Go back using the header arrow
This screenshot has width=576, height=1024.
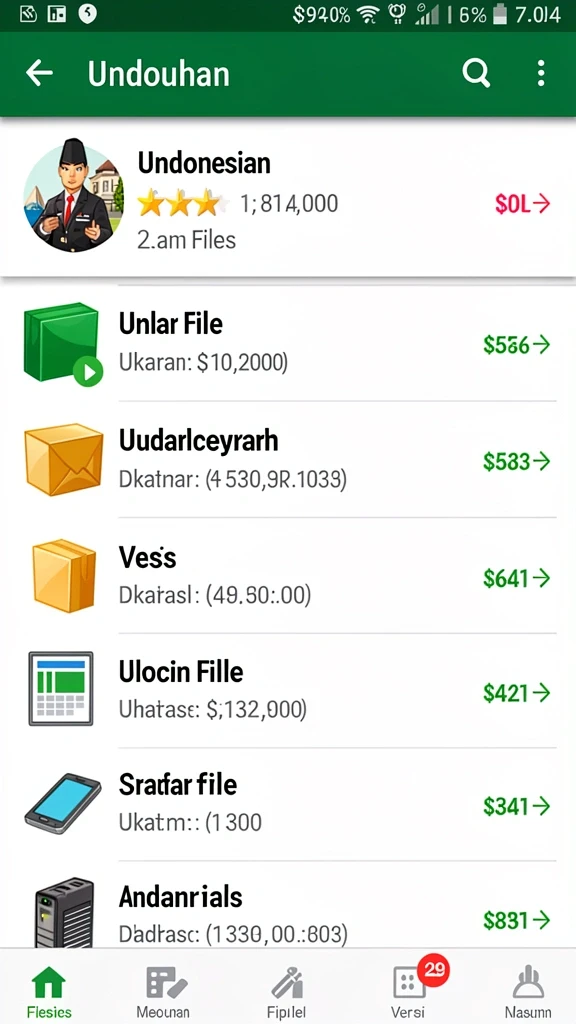click(x=39, y=73)
